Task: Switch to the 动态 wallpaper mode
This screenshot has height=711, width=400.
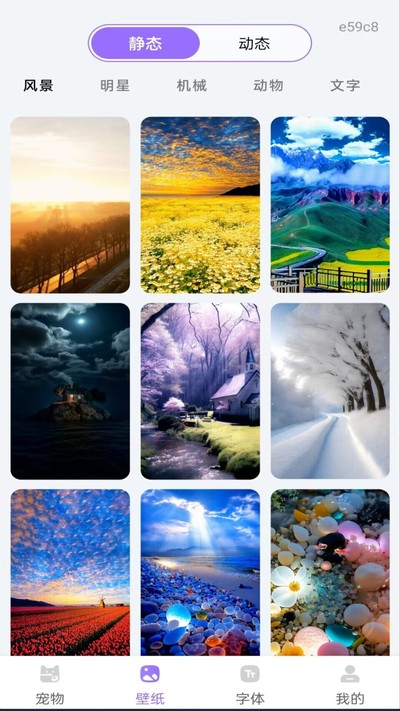Action: pos(254,44)
